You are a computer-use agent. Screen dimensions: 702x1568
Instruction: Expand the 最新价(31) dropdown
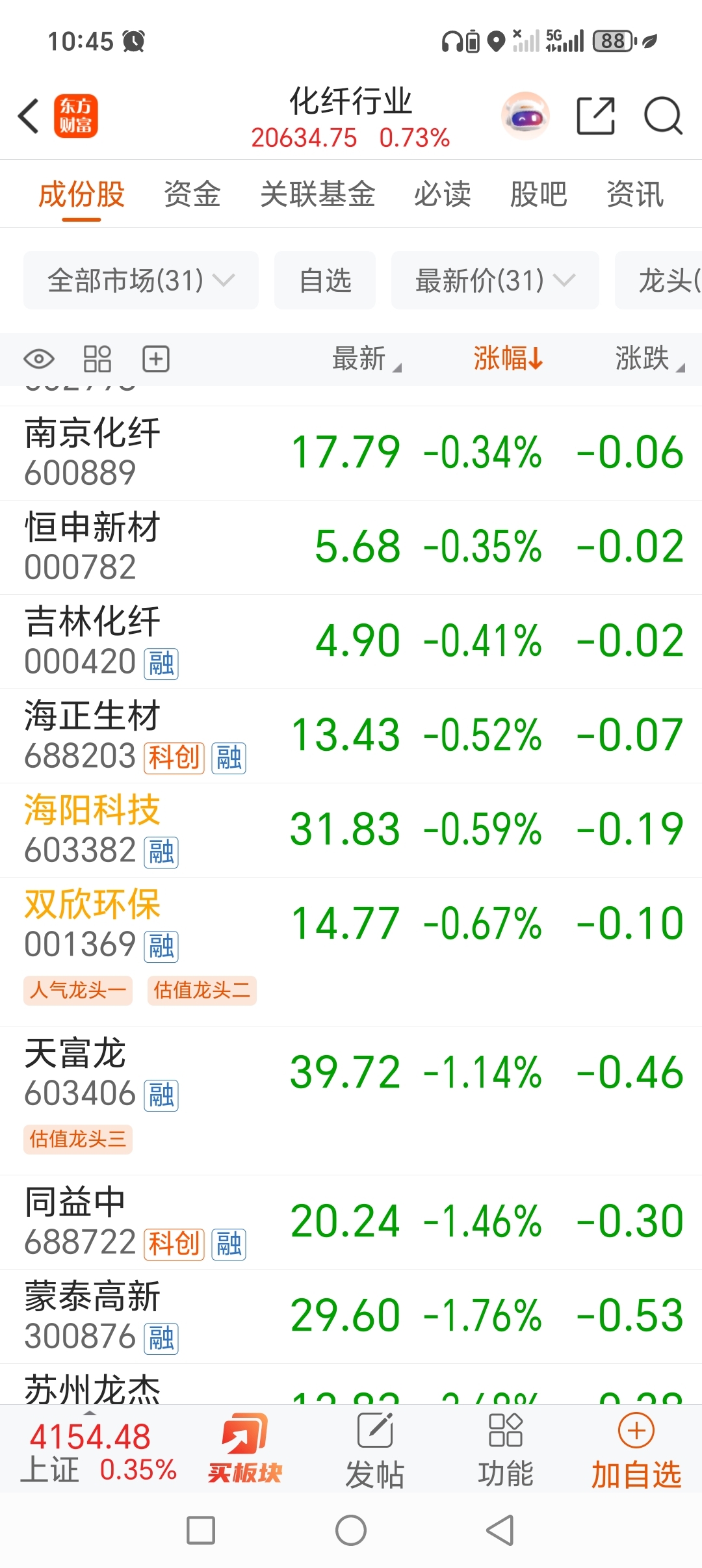click(x=495, y=280)
